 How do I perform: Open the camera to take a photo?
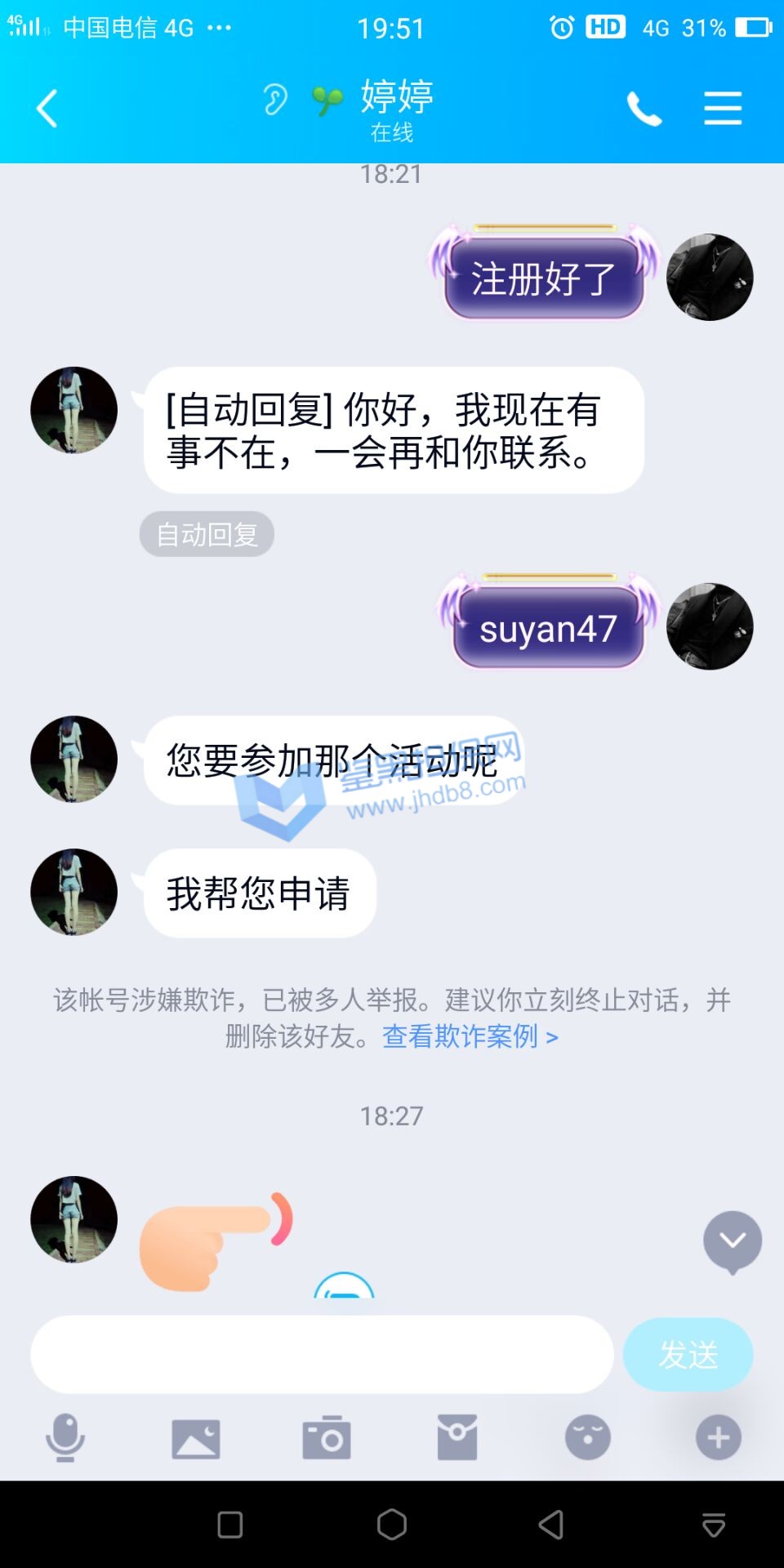point(327,1437)
